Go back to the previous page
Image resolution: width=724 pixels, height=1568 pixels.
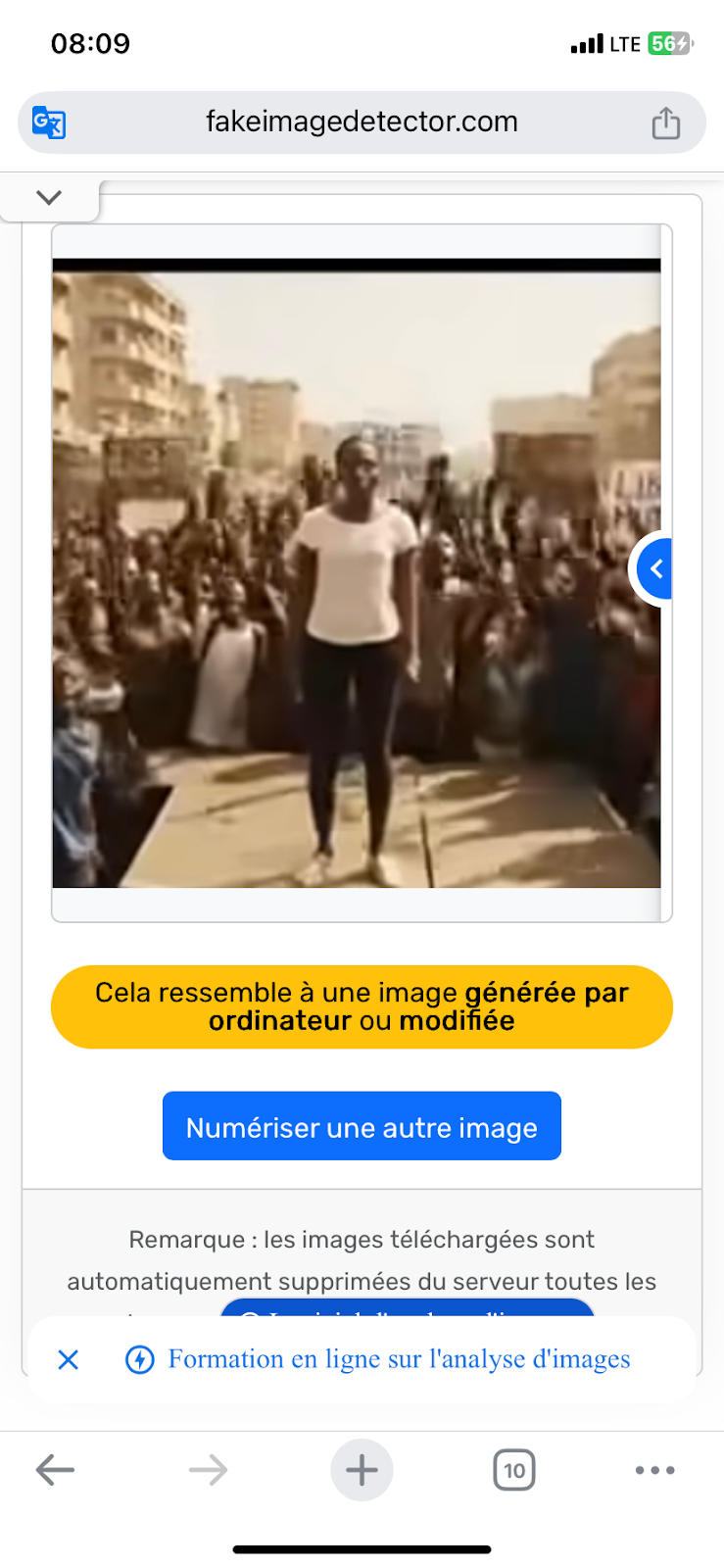(x=55, y=1469)
